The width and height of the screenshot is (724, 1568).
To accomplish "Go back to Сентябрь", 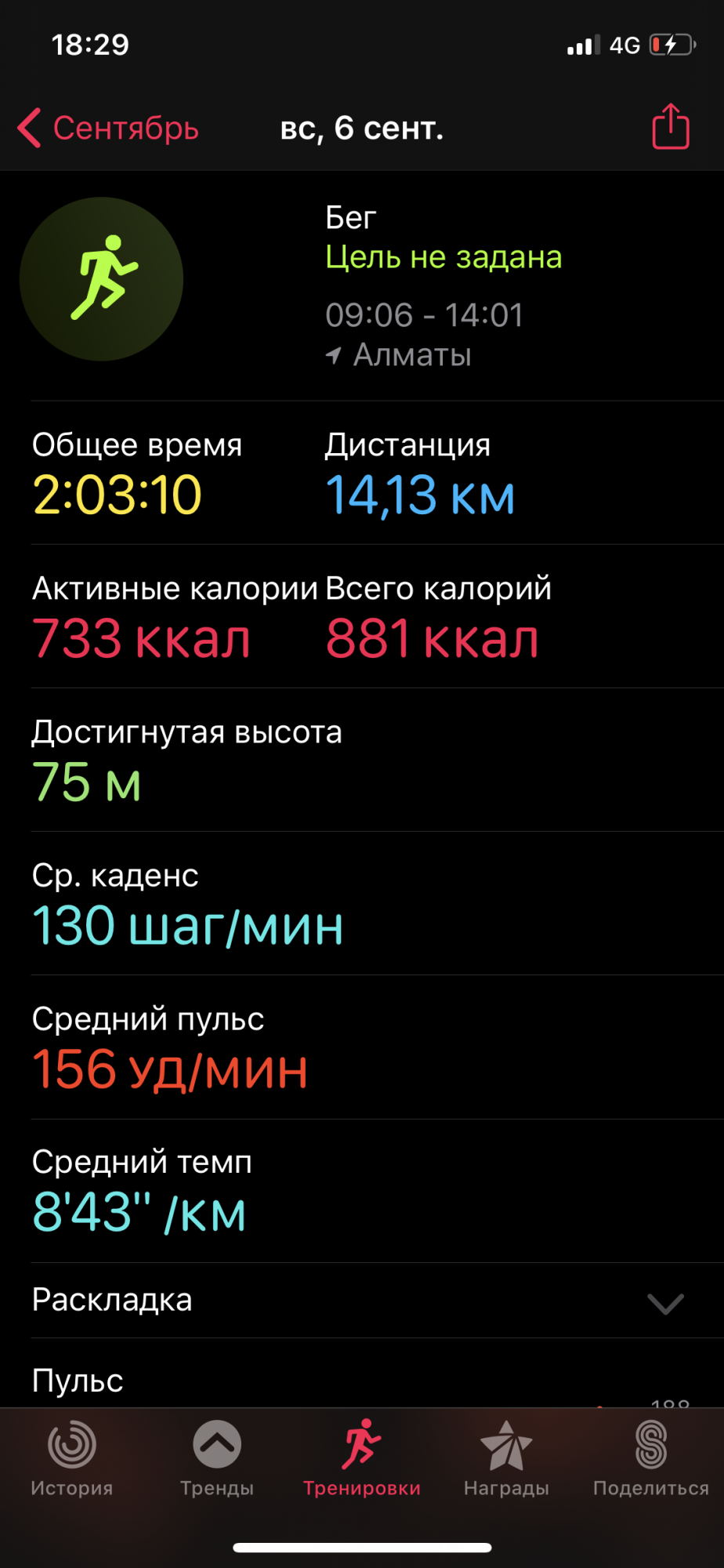I will tap(108, 128).
